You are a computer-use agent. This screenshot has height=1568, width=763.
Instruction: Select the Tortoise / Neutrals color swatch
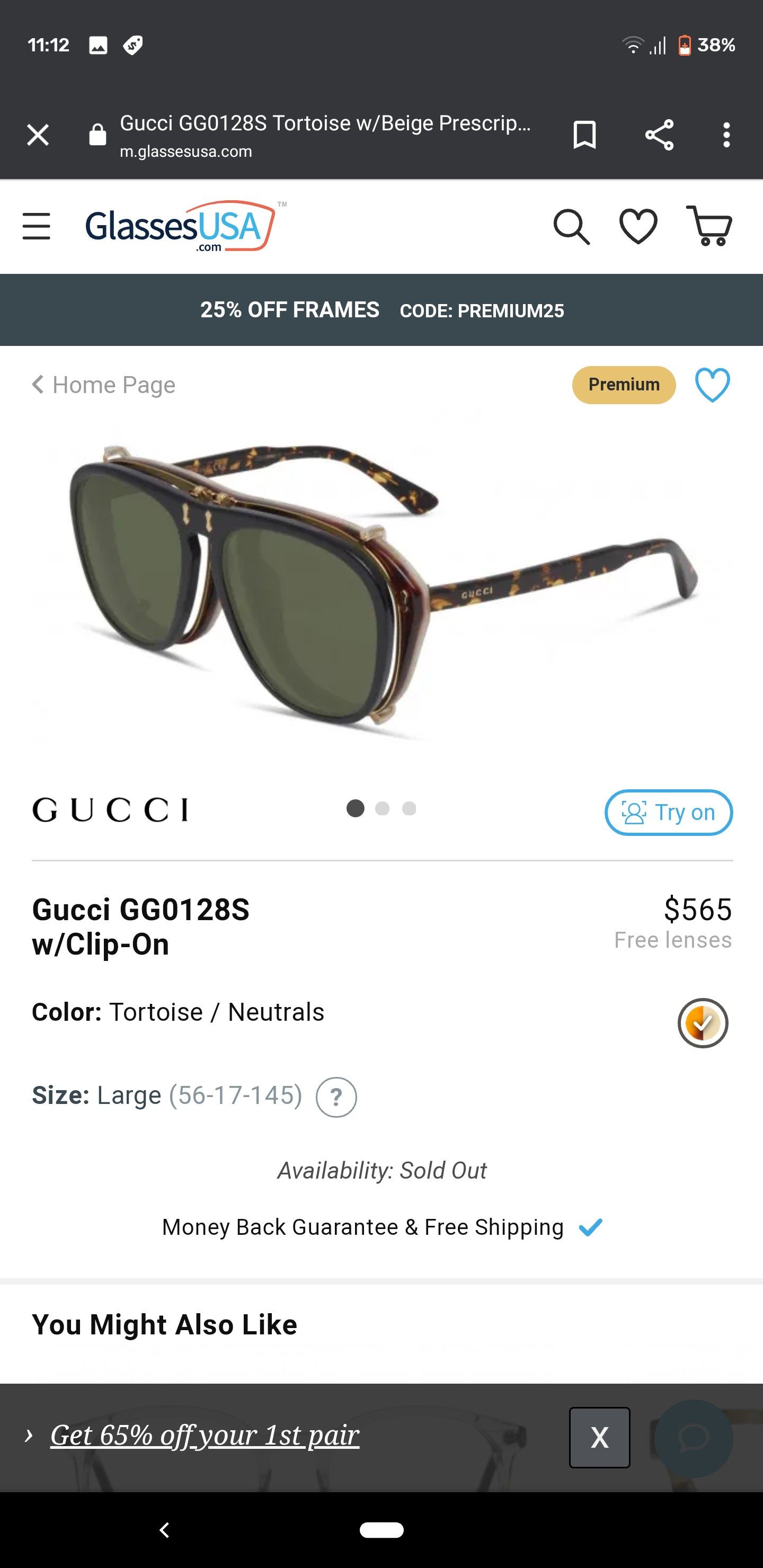click(703, 1023)
